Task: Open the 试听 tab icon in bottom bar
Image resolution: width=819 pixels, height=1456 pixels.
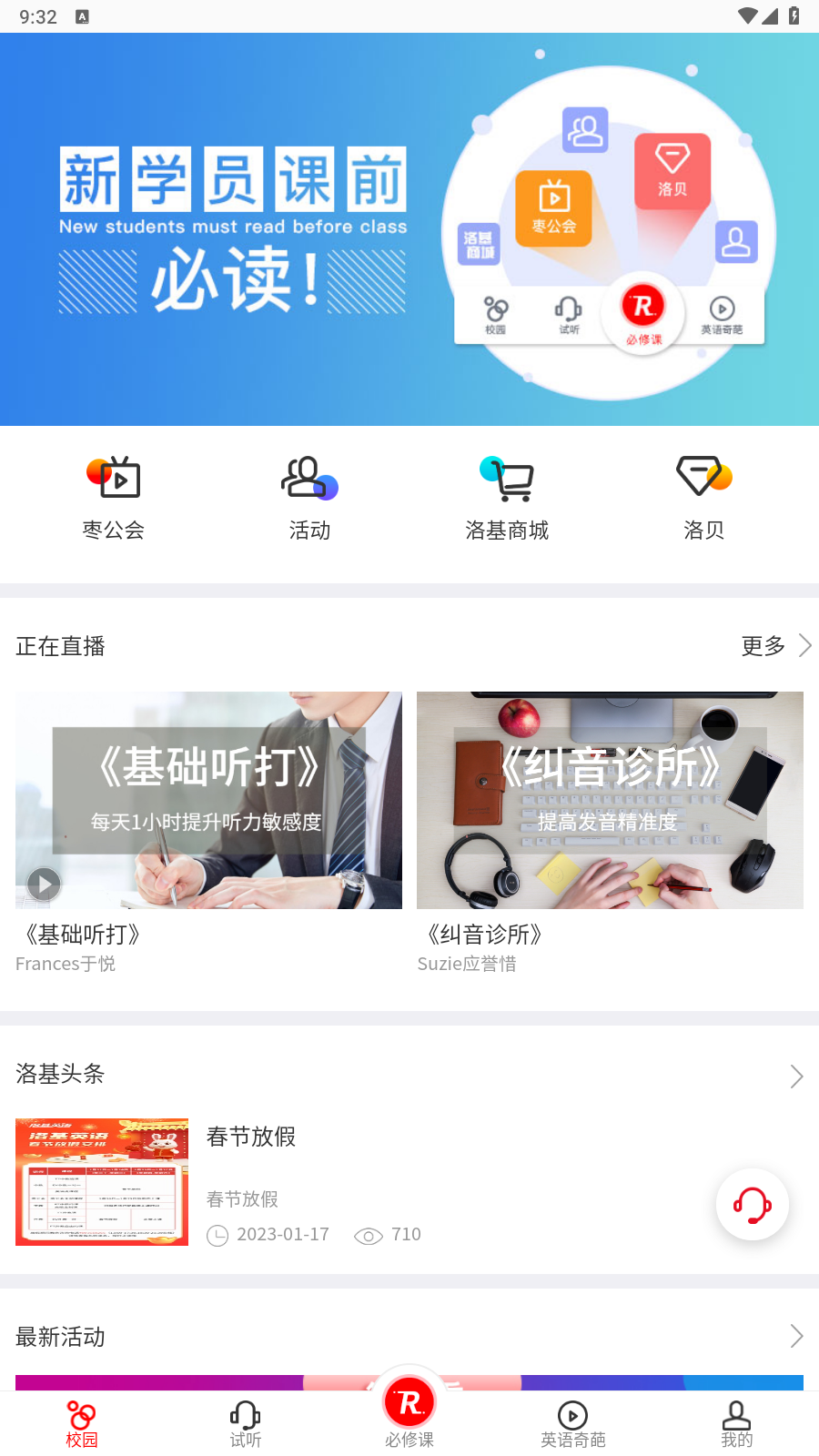Action: tap(246, 1415)
